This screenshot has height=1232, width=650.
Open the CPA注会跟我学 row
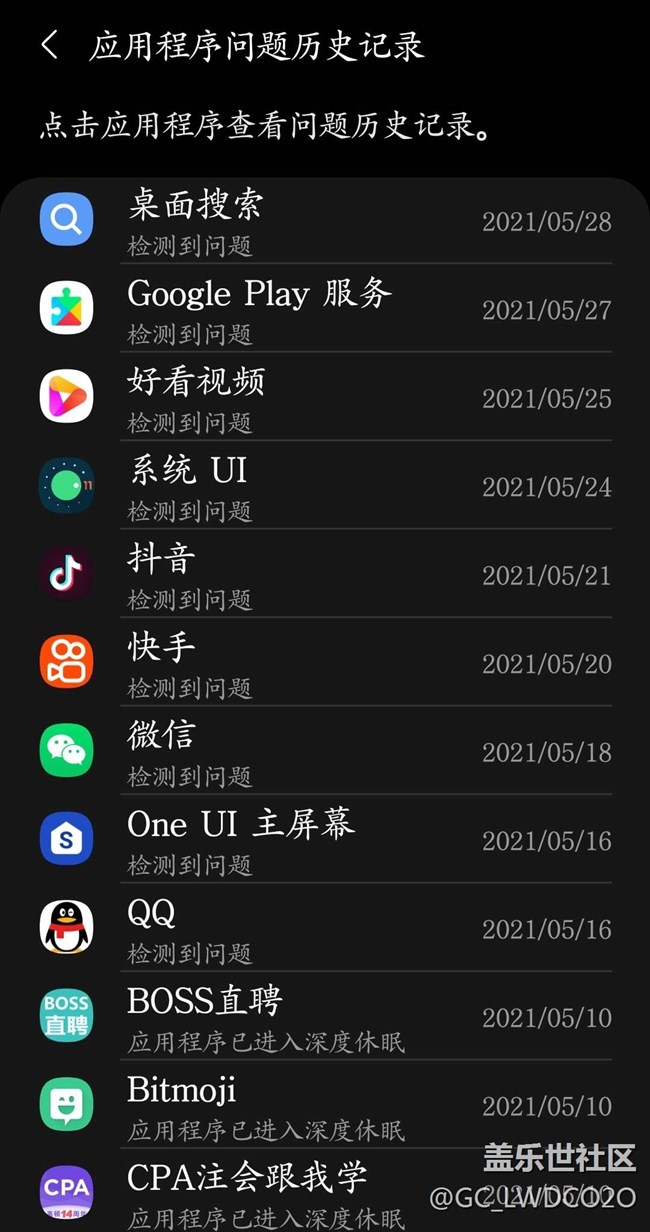325,1191
